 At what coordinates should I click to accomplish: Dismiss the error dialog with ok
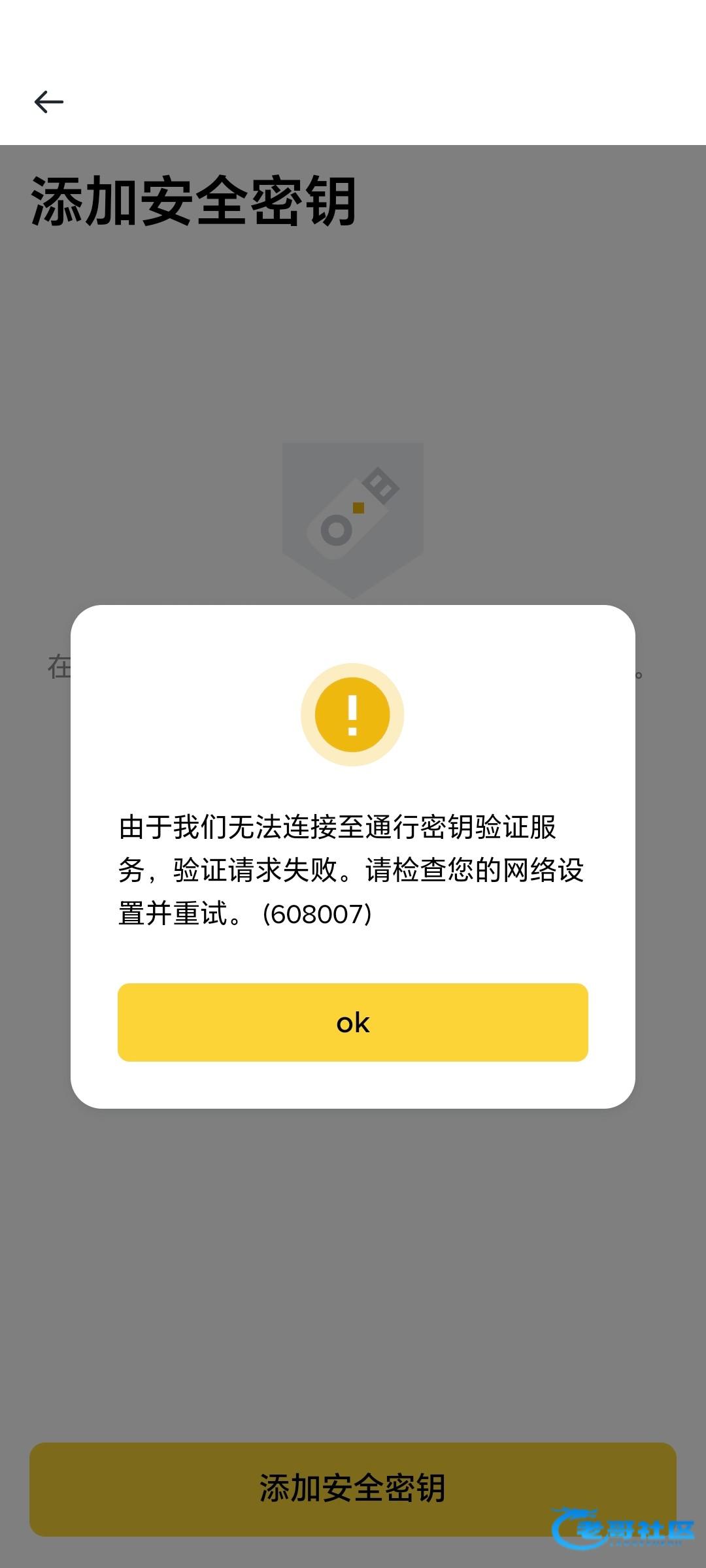(x=353, y=1022)
